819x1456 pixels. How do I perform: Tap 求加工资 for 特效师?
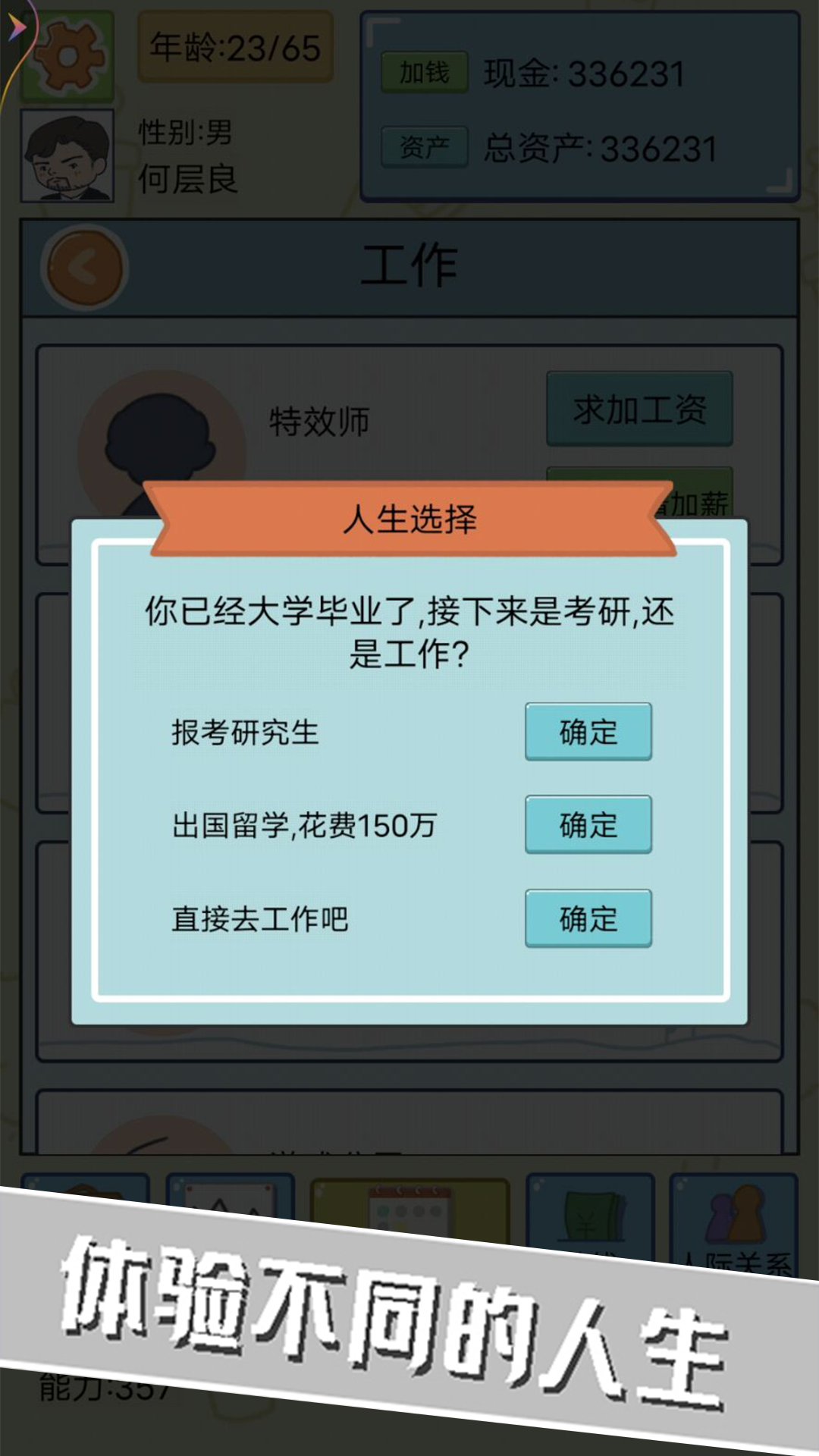tap(639, 409)
